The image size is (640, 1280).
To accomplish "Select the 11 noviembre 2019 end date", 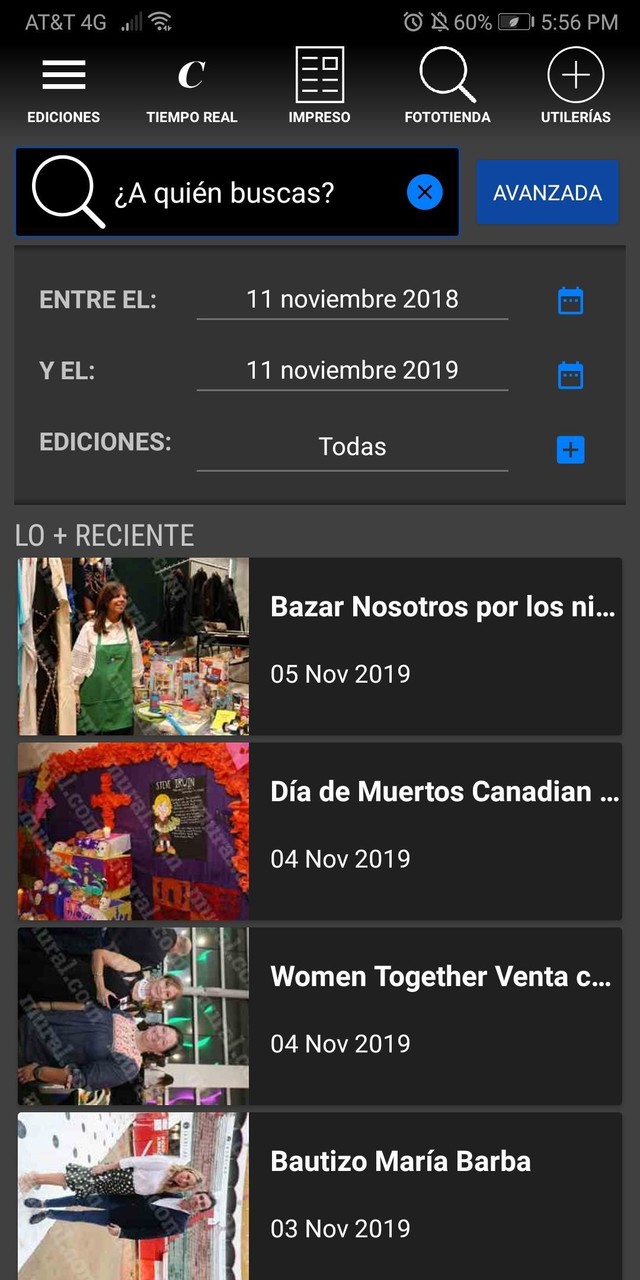I will coord(352,370).
